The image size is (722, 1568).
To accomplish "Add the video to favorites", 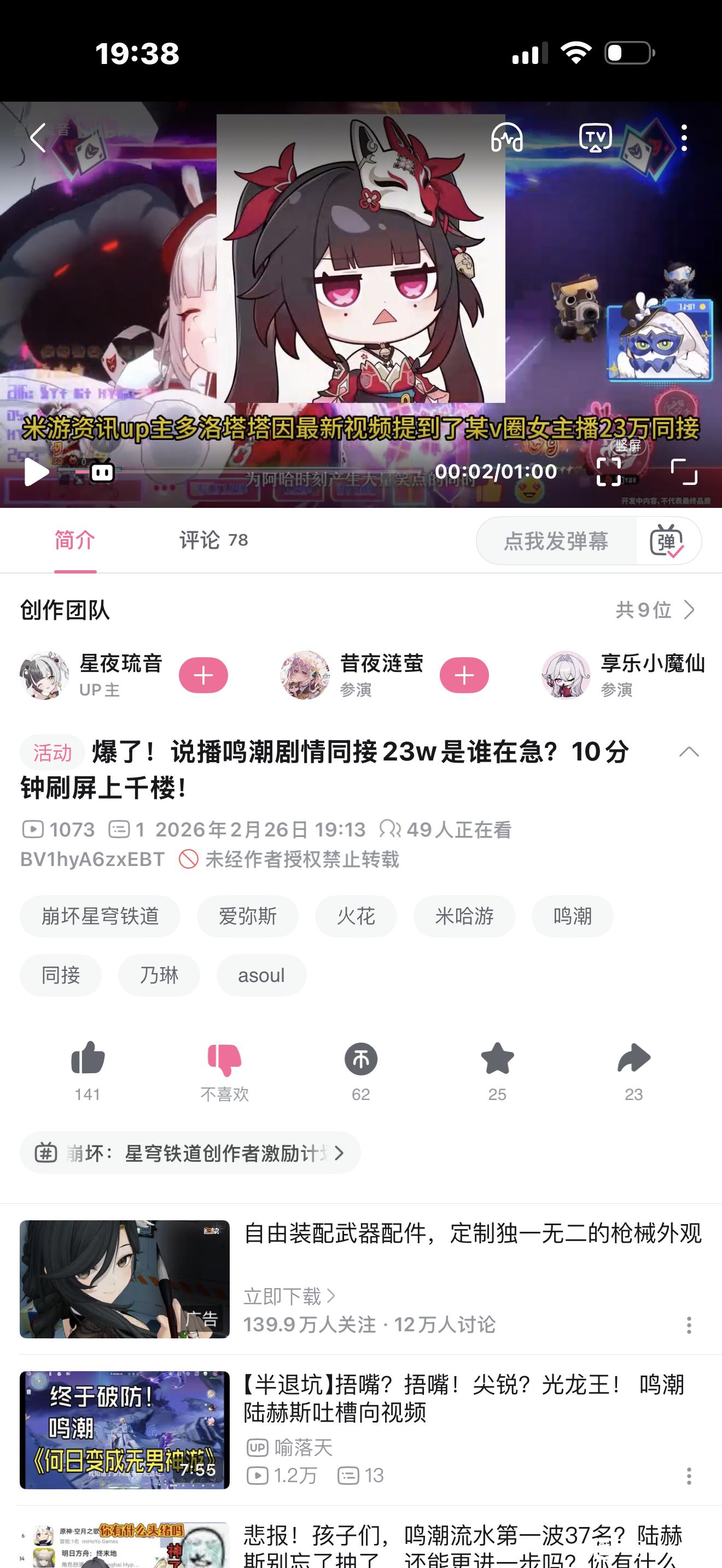I will tap(497, 1070).
